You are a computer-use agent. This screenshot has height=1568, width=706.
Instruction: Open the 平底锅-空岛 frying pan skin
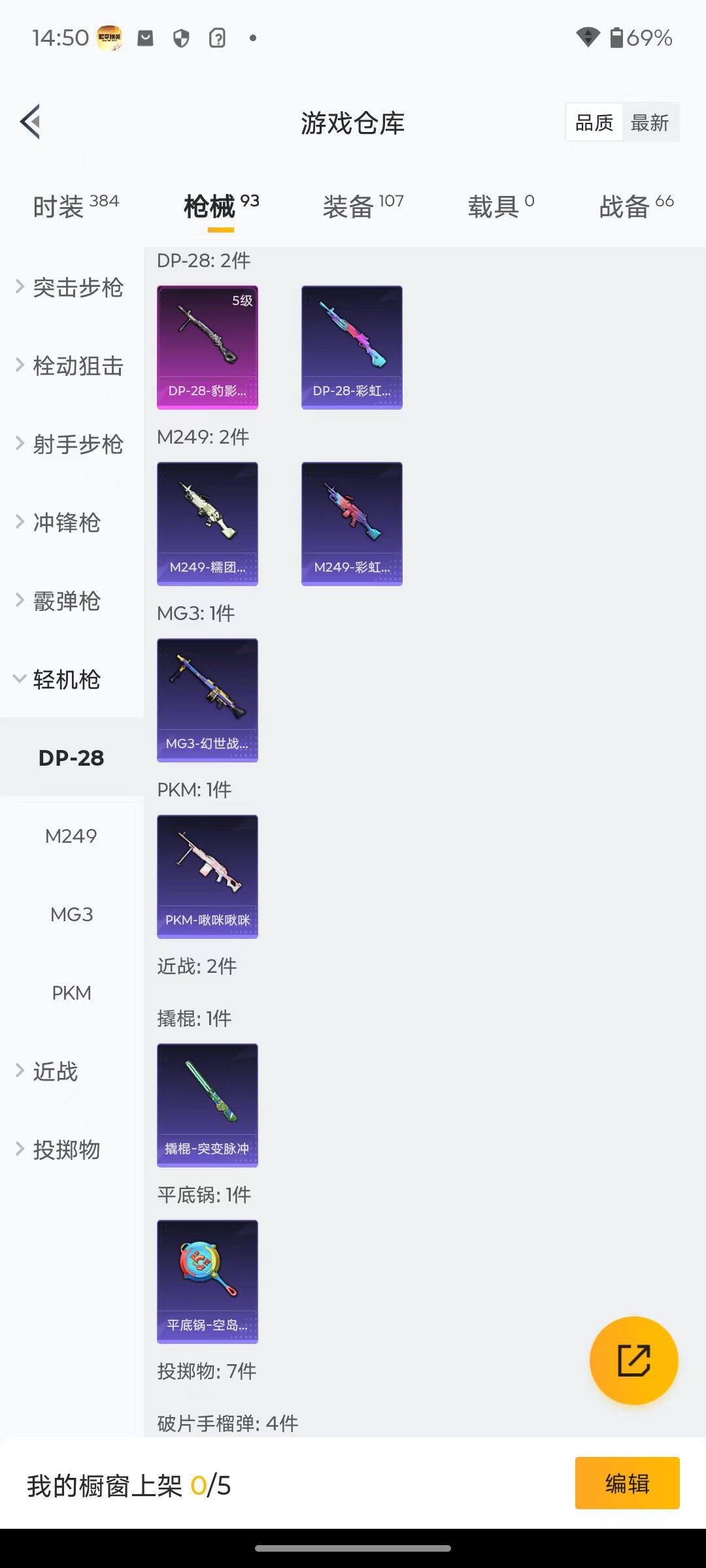pos(207,1282)
